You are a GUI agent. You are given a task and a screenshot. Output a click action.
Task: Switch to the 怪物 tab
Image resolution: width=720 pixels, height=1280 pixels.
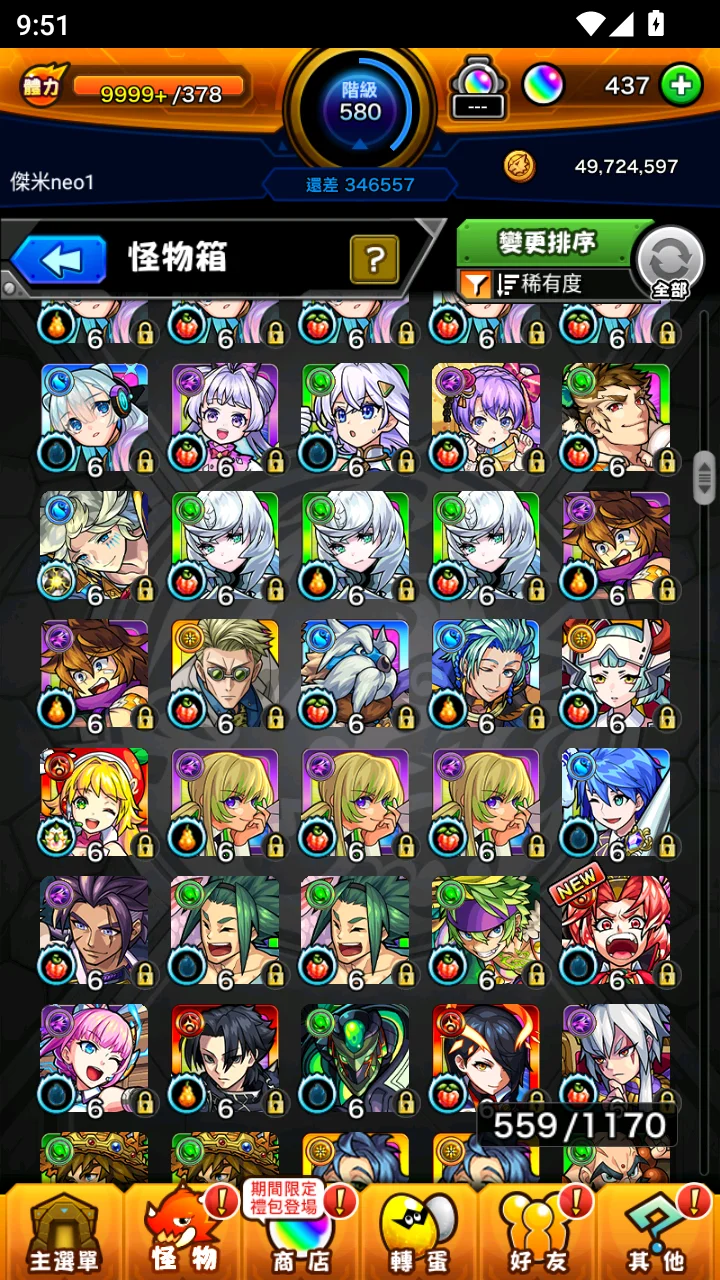click(184, 1232)
